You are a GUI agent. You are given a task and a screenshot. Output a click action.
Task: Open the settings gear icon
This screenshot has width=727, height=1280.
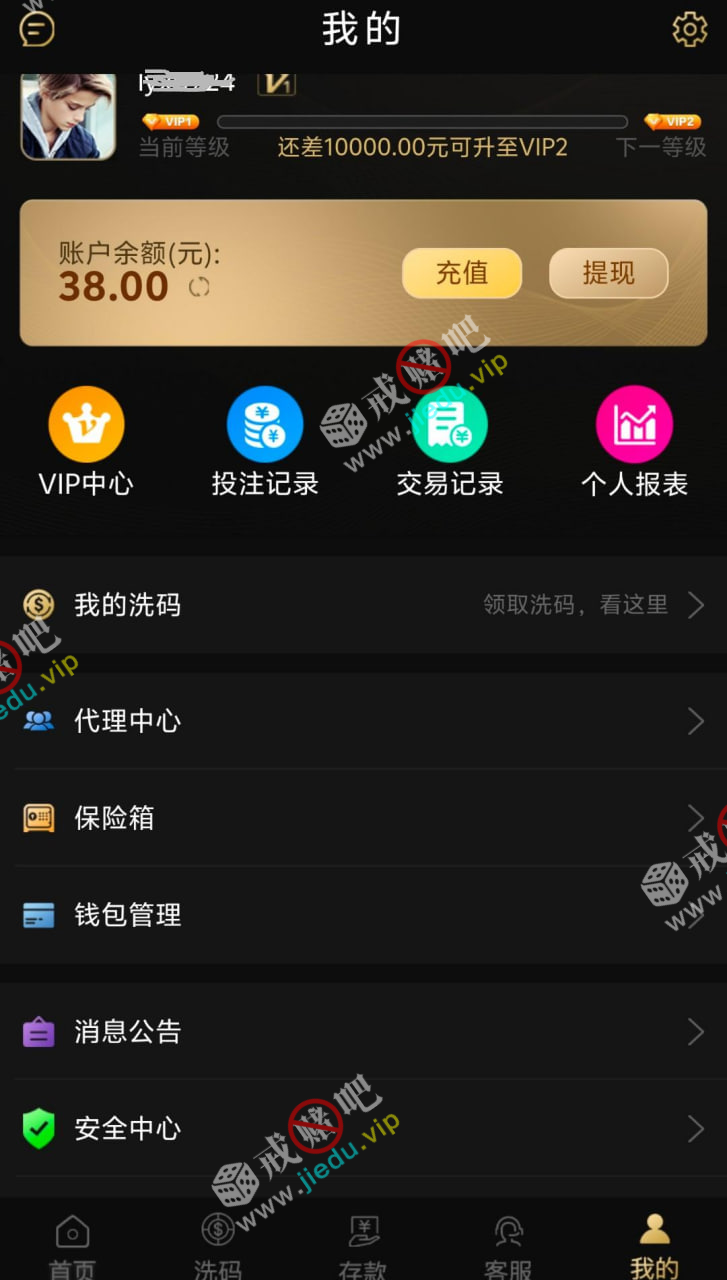(689, 29)
